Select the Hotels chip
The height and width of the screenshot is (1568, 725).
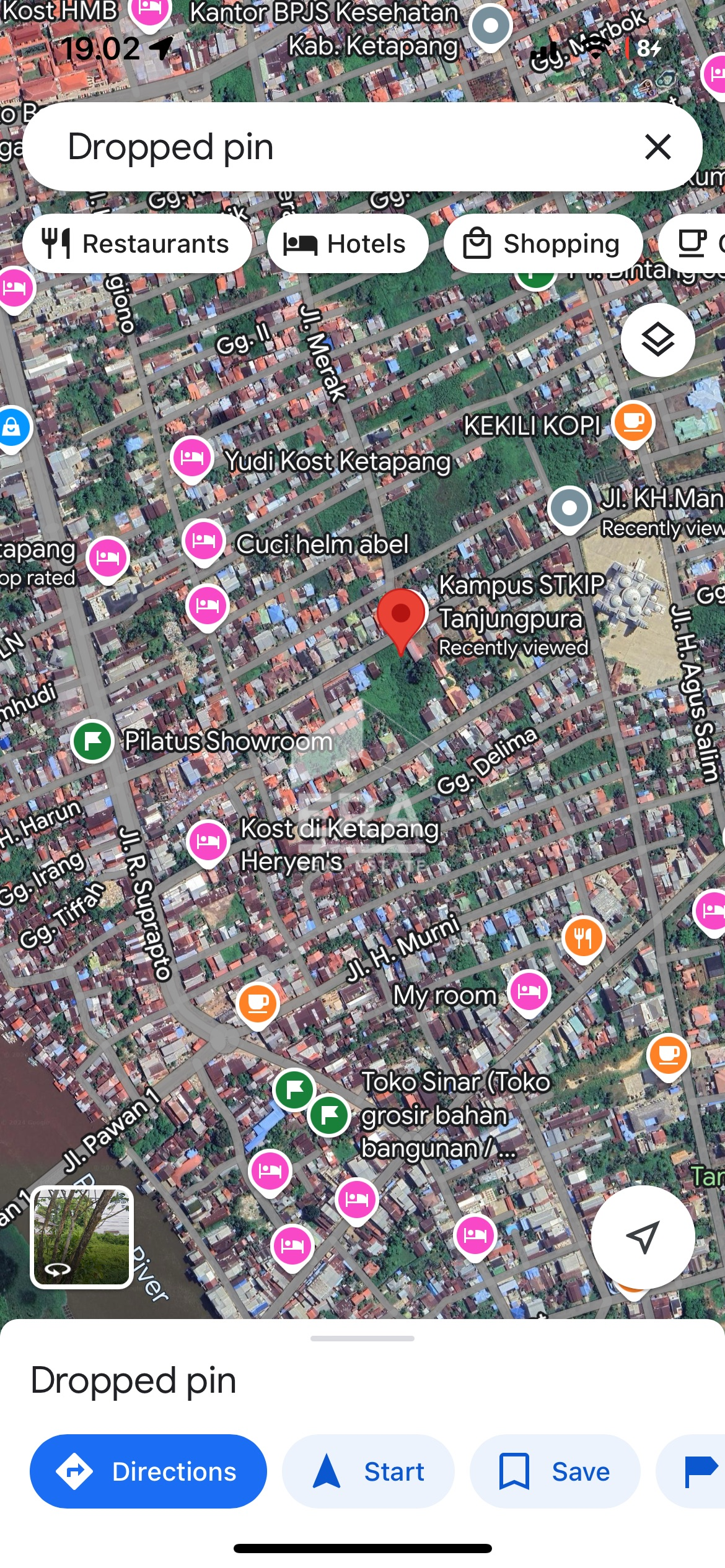pyautogui.click(x=347, y=244)
